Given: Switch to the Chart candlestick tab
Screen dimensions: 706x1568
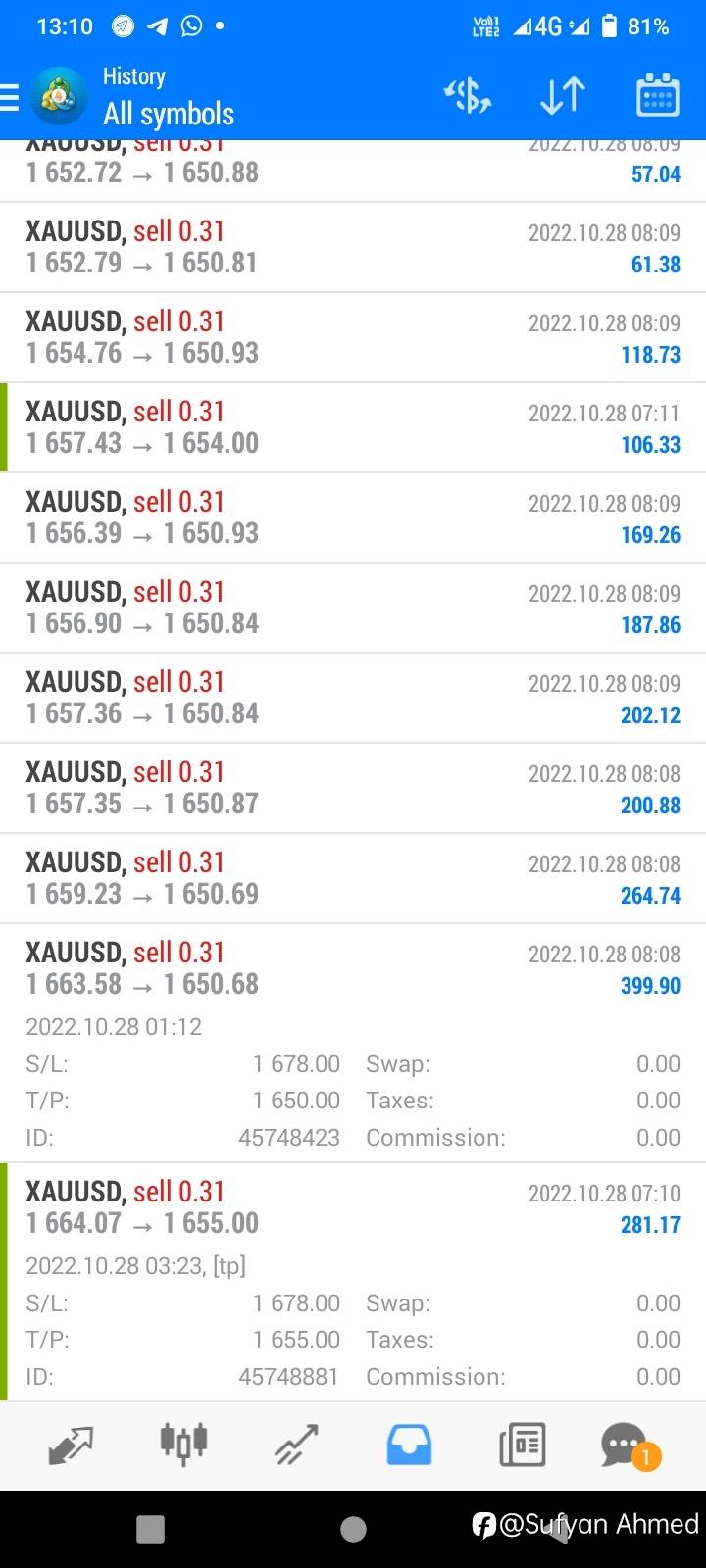Looking at the screenshot, I should pos(183,1445).
